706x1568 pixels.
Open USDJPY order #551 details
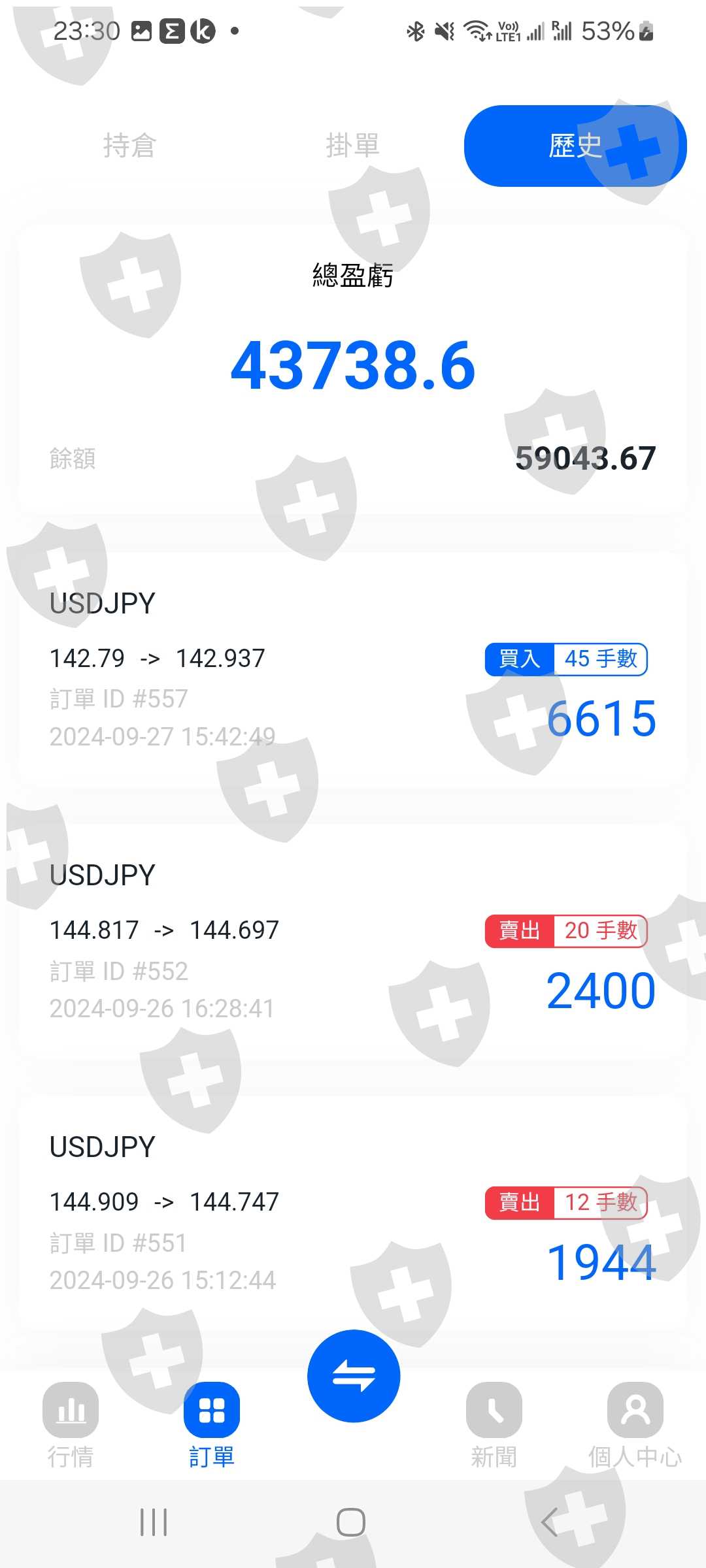click(352, 1214)
